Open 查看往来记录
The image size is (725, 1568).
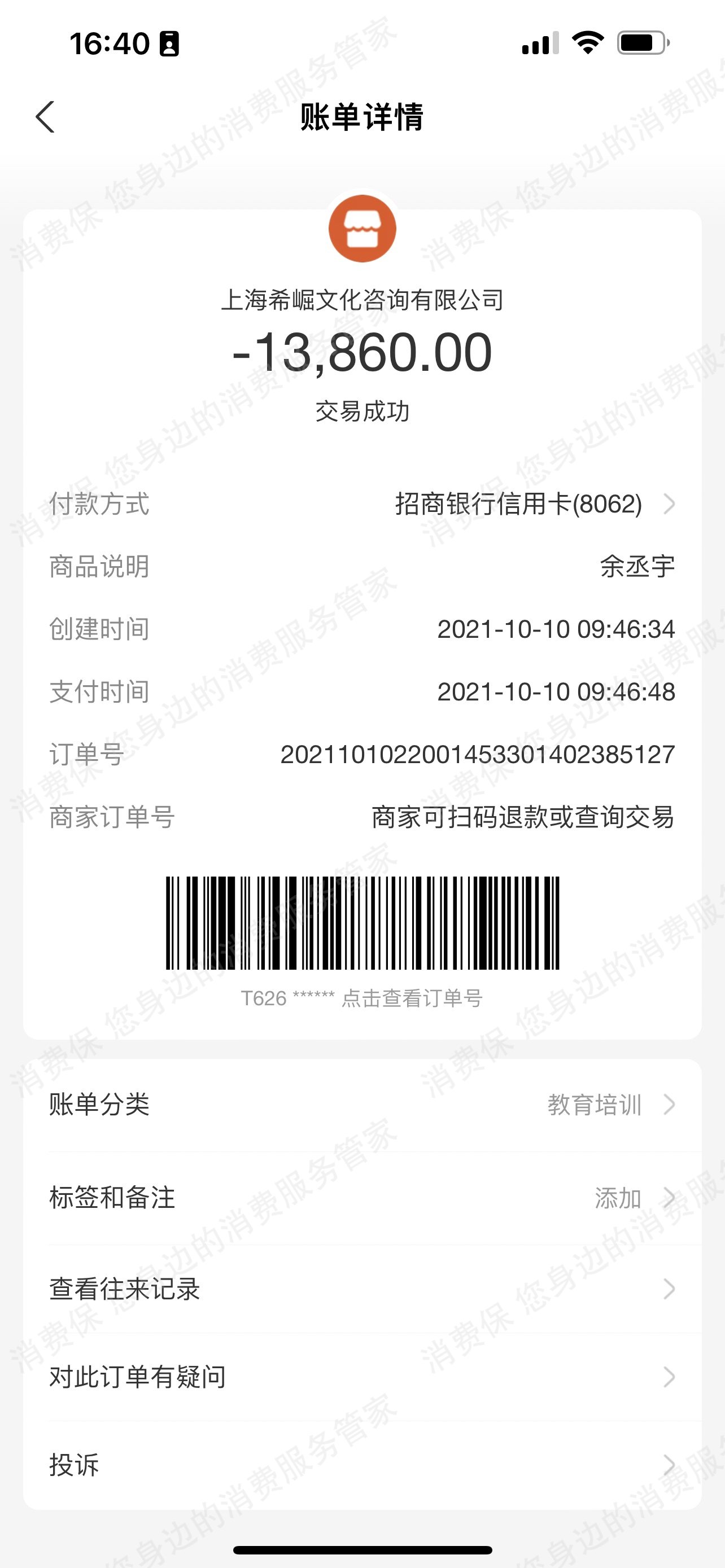coord(362,1289)
